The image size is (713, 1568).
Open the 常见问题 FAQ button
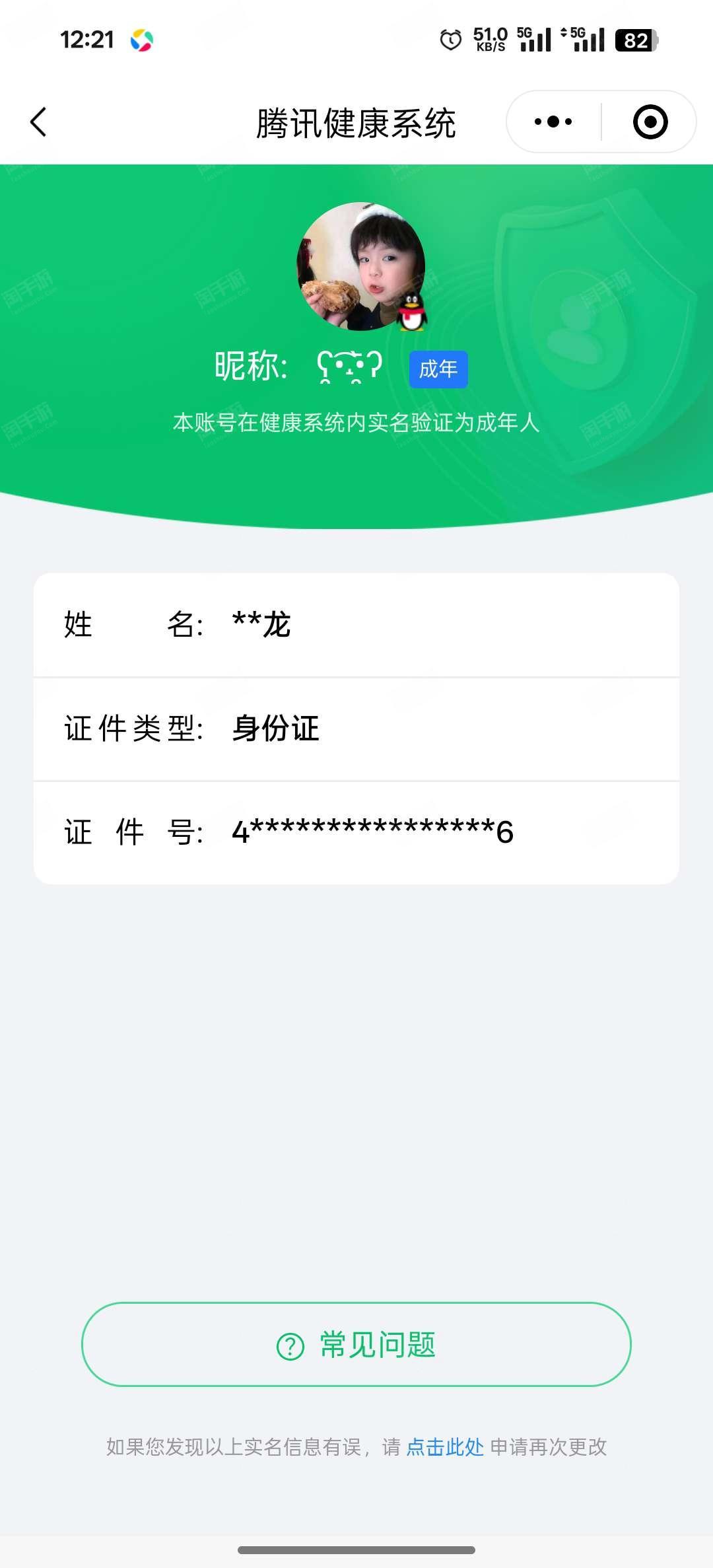tap(356, 1344)
